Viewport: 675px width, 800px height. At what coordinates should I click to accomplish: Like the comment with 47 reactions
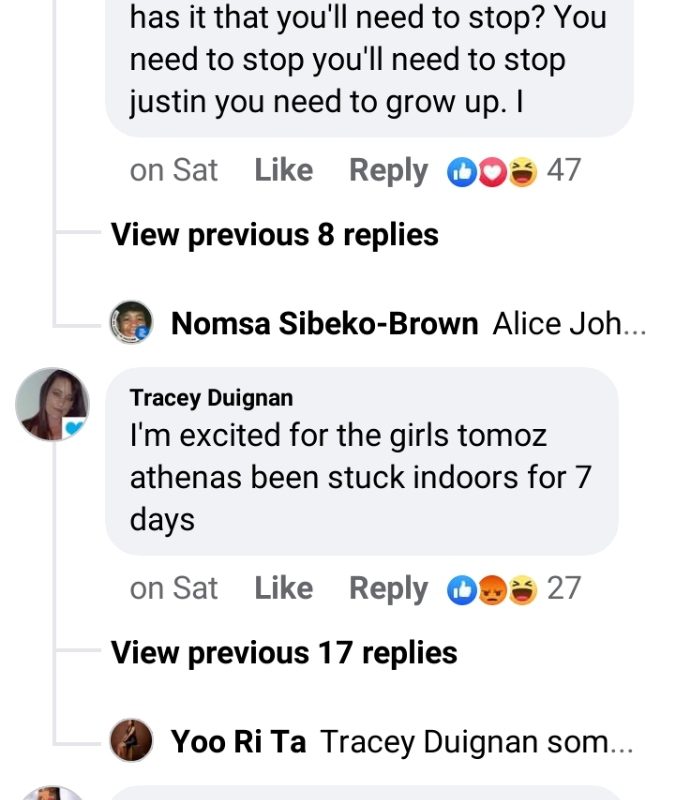click(283, 171)
